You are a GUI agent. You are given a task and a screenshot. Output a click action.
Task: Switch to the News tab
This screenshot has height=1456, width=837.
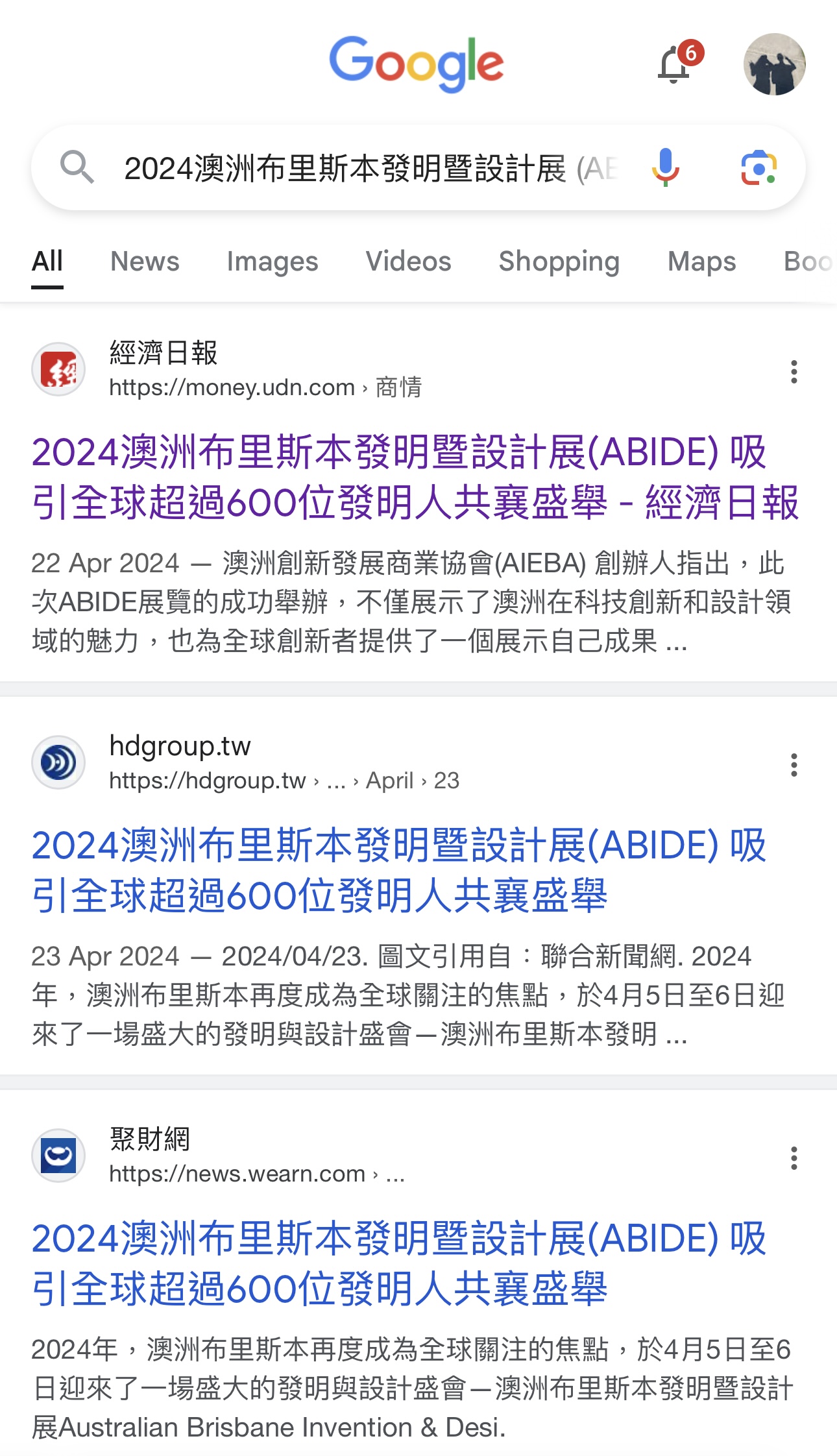(144, 261)
